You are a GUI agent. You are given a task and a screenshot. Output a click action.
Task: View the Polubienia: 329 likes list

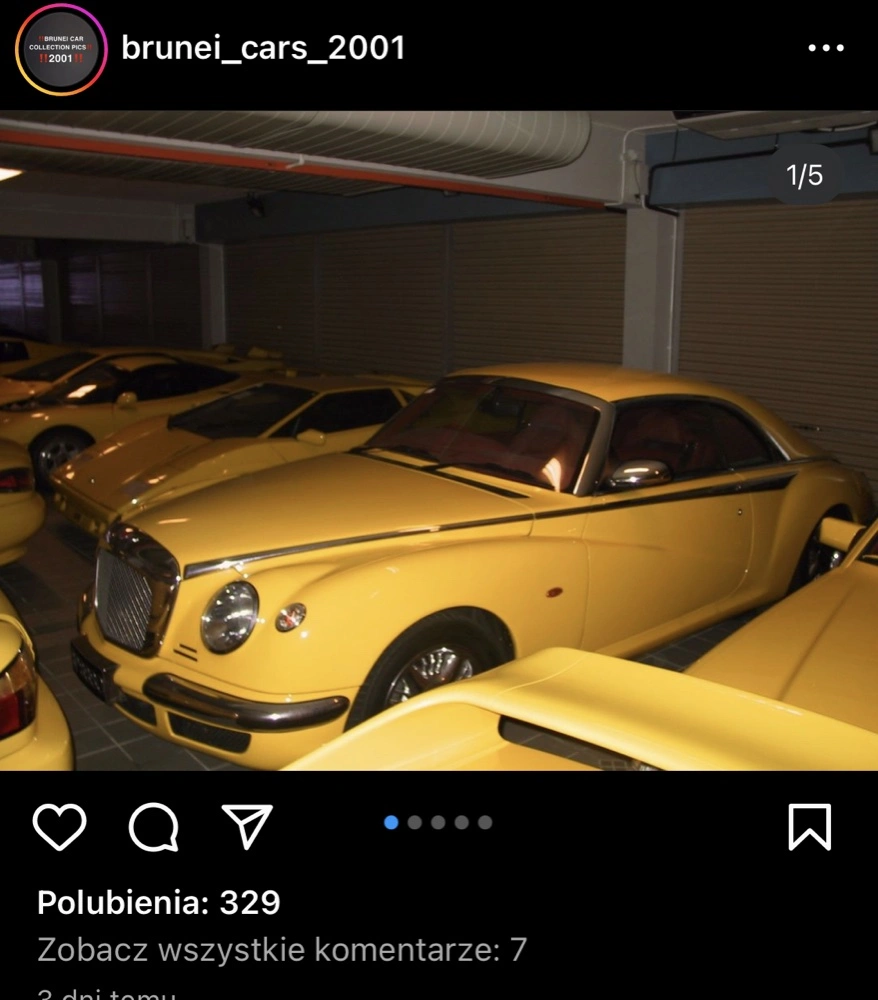[159, 903]
